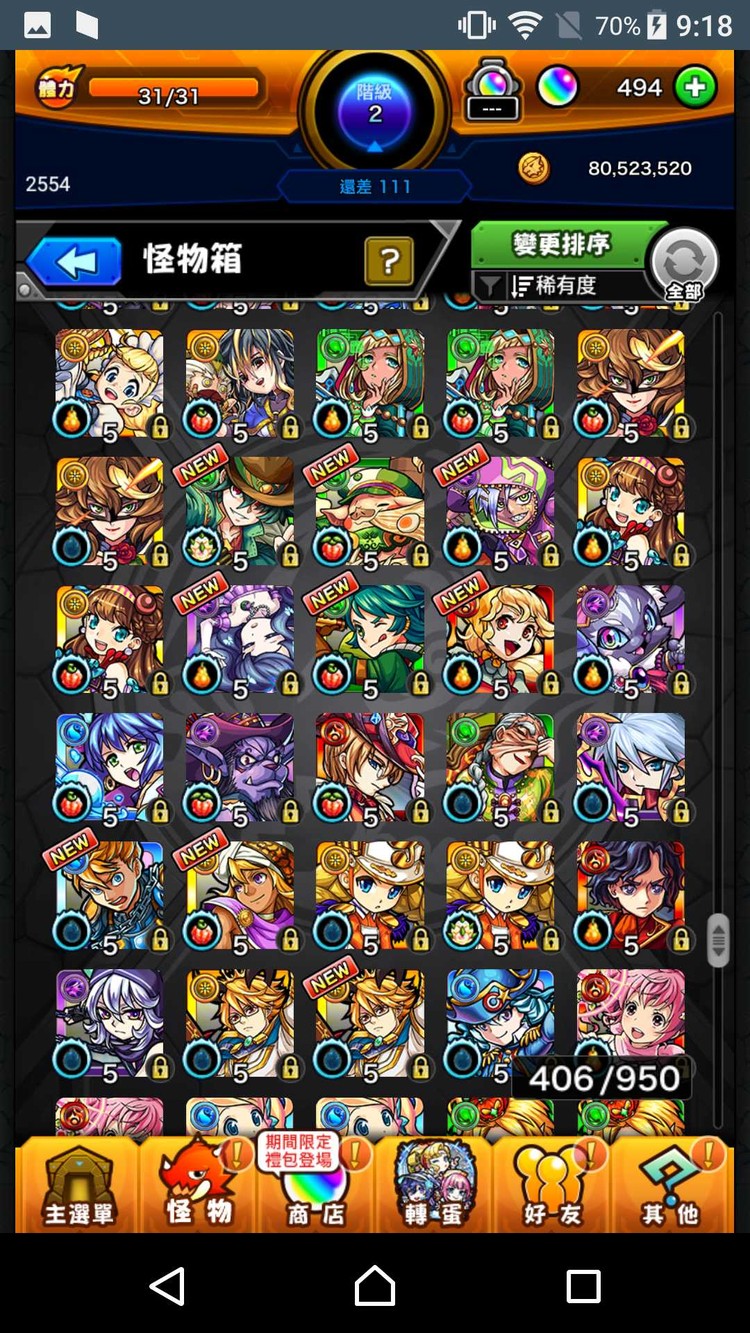Go back with the blue arrow button
750x1333 pixels.
[x=75, y=262]
